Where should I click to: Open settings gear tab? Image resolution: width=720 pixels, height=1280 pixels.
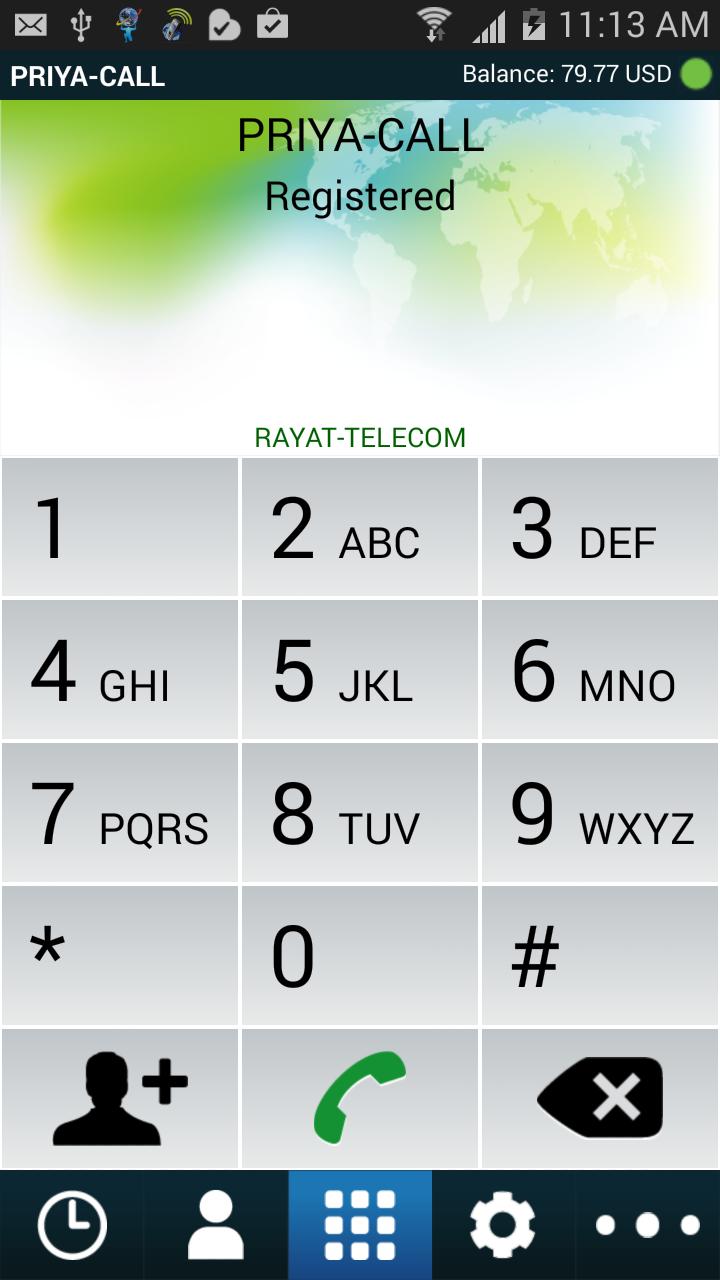click(504, 1225)
